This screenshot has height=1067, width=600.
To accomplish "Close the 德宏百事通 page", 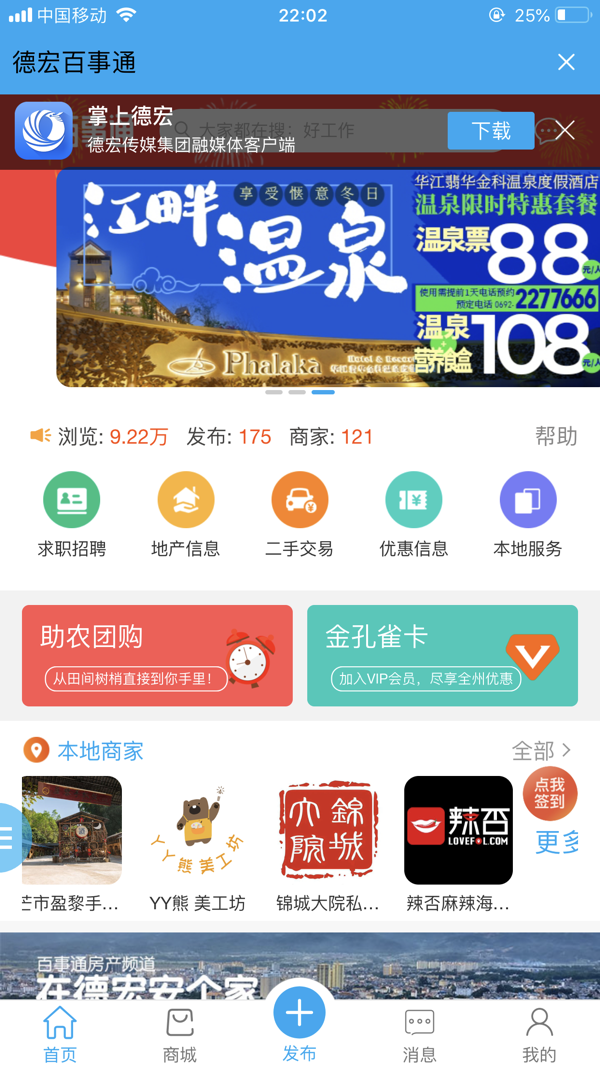I will click(566, 62).
